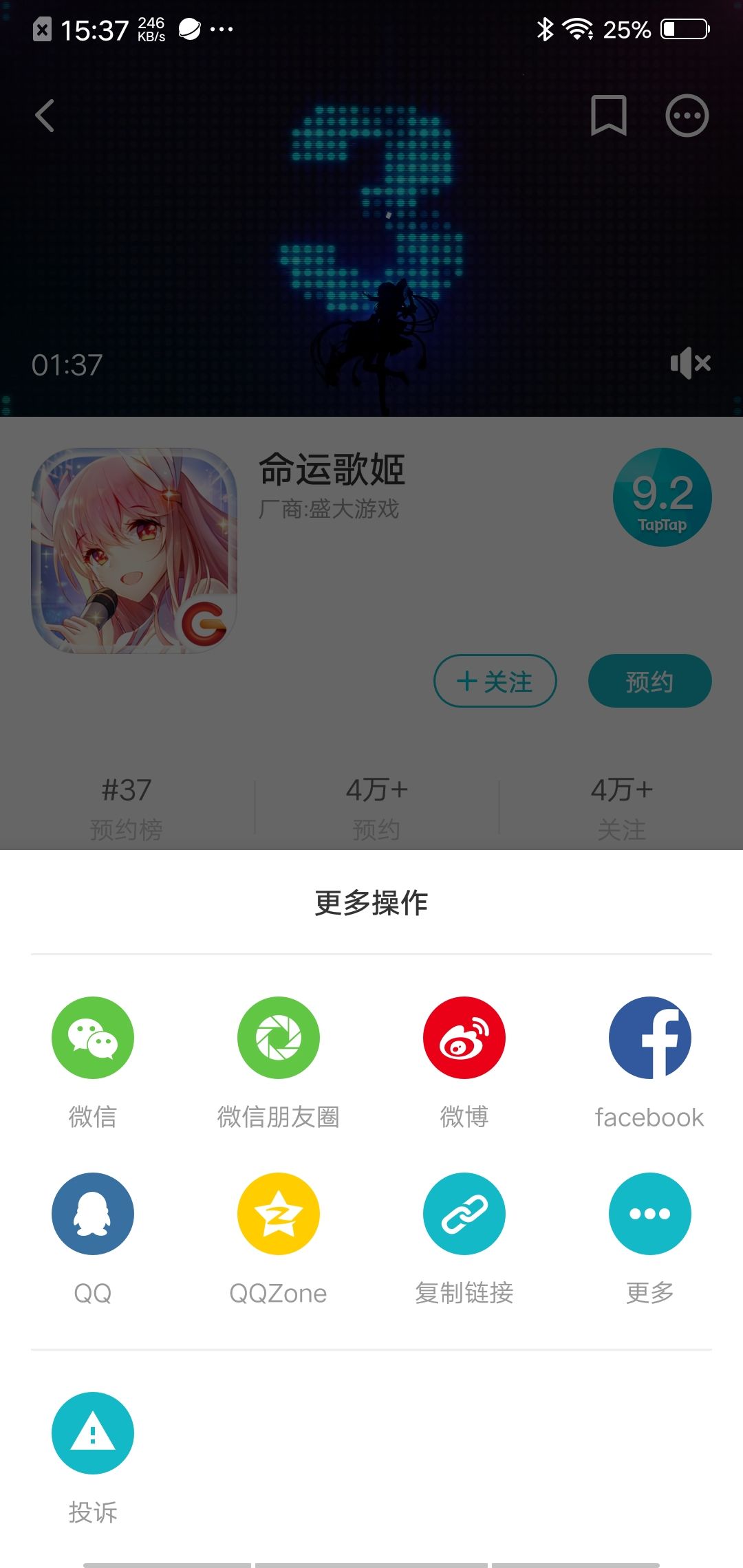Share to QQZone
Screen dimensions: 743x1568
tap(278, 1212)
